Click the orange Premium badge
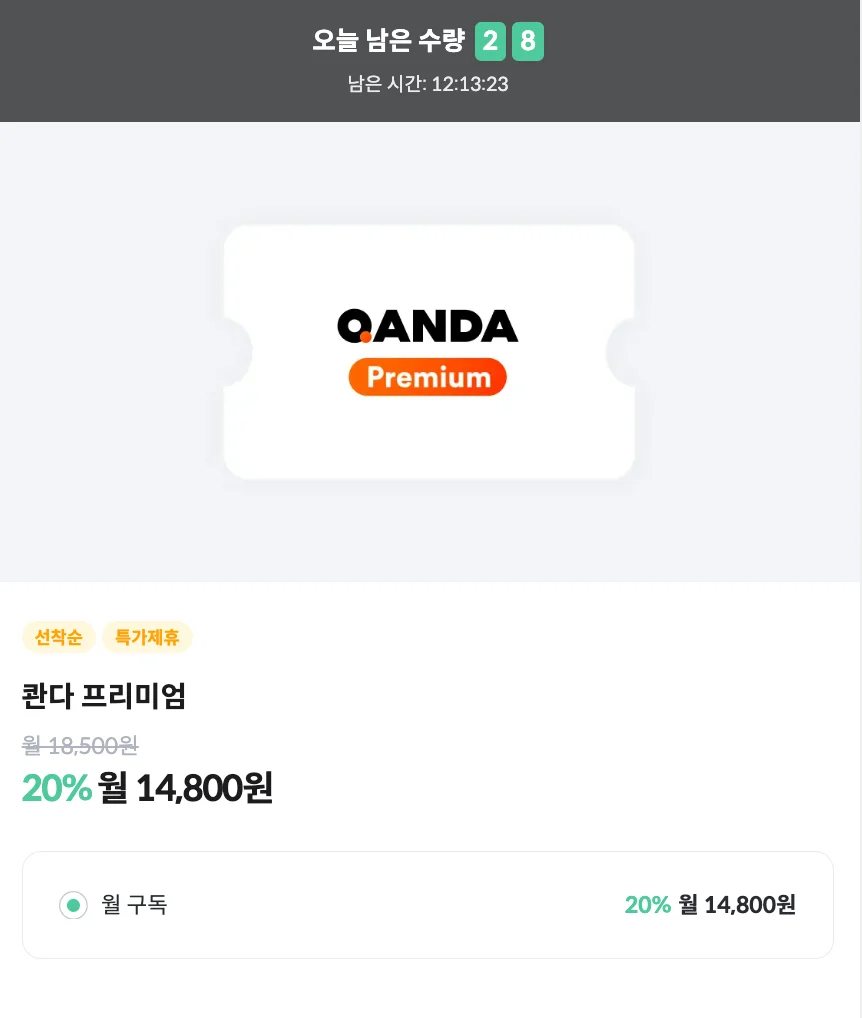This screenshot has height=1018, width=862. [x=428, y=377]
